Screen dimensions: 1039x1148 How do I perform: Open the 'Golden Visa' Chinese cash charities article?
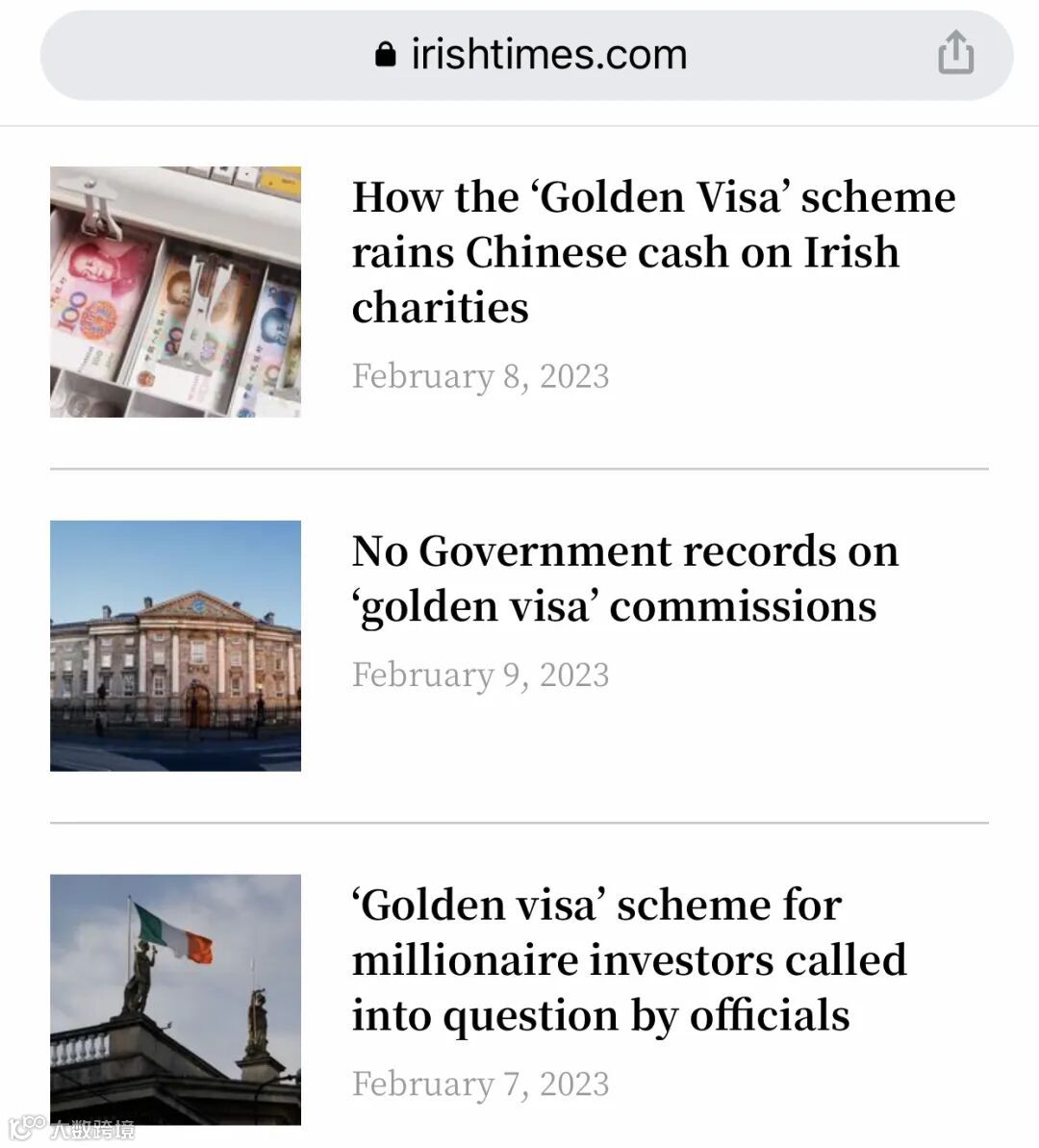coord(652,252)
